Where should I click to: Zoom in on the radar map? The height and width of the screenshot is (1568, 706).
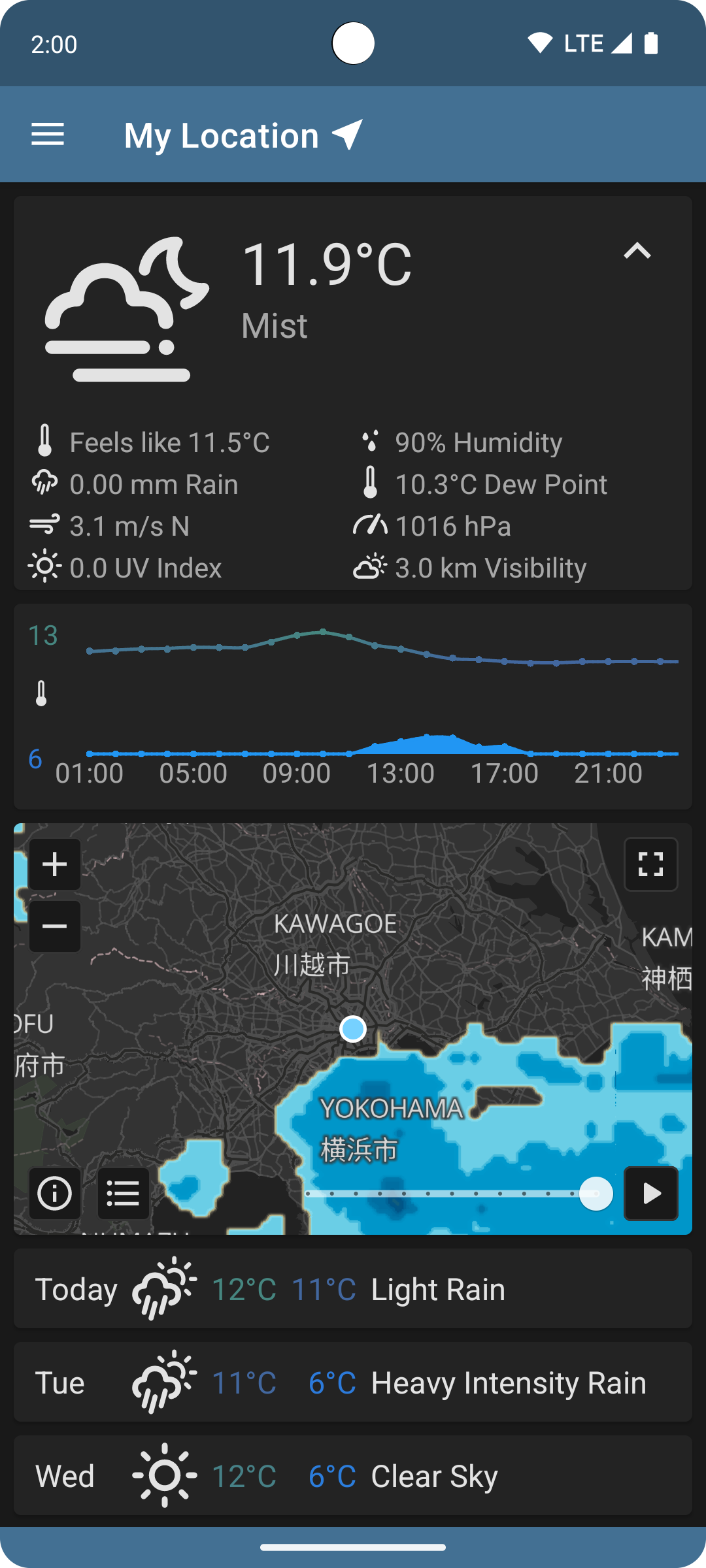[55, 864]
